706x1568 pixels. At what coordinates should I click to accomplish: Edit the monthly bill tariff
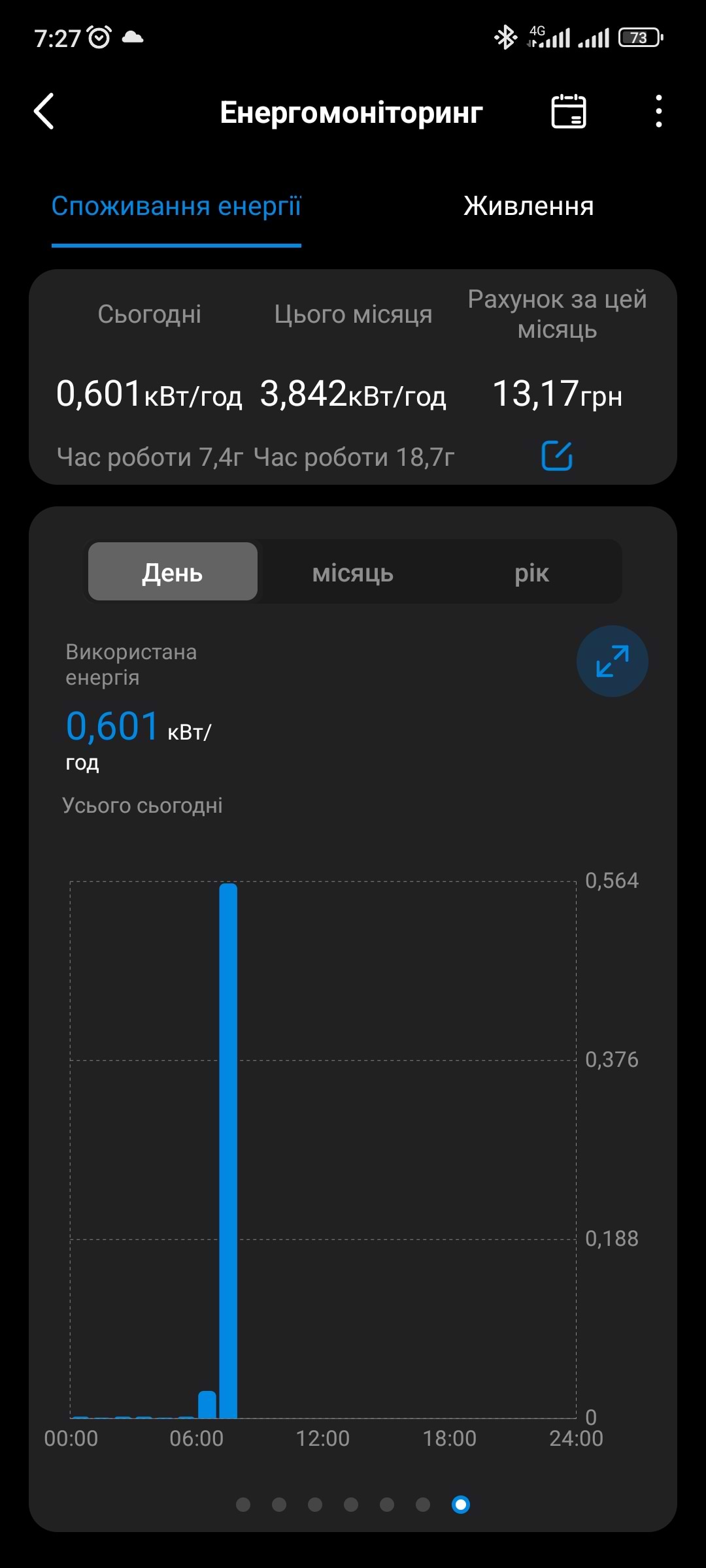click(x=557, y=455)
